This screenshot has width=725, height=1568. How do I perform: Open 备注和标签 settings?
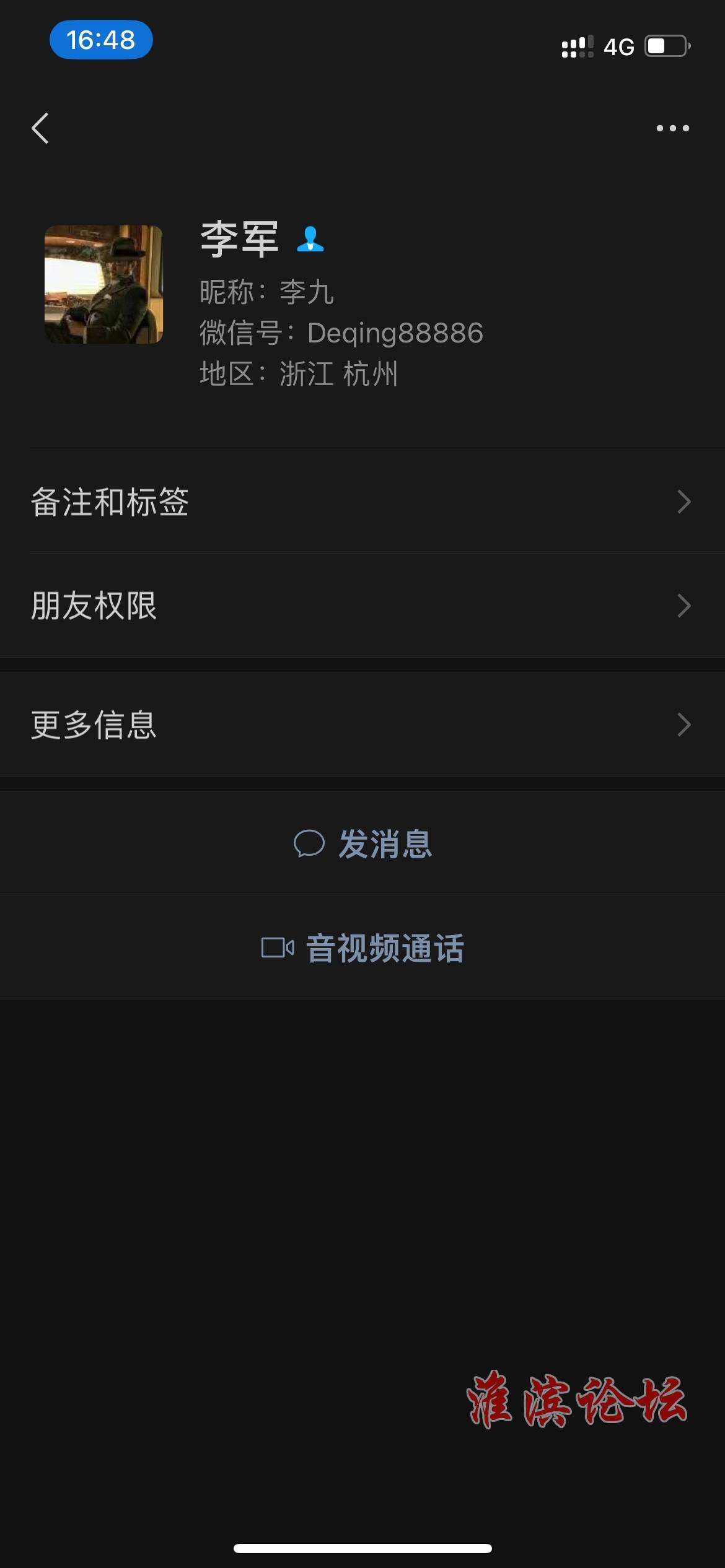click(362, 502)
